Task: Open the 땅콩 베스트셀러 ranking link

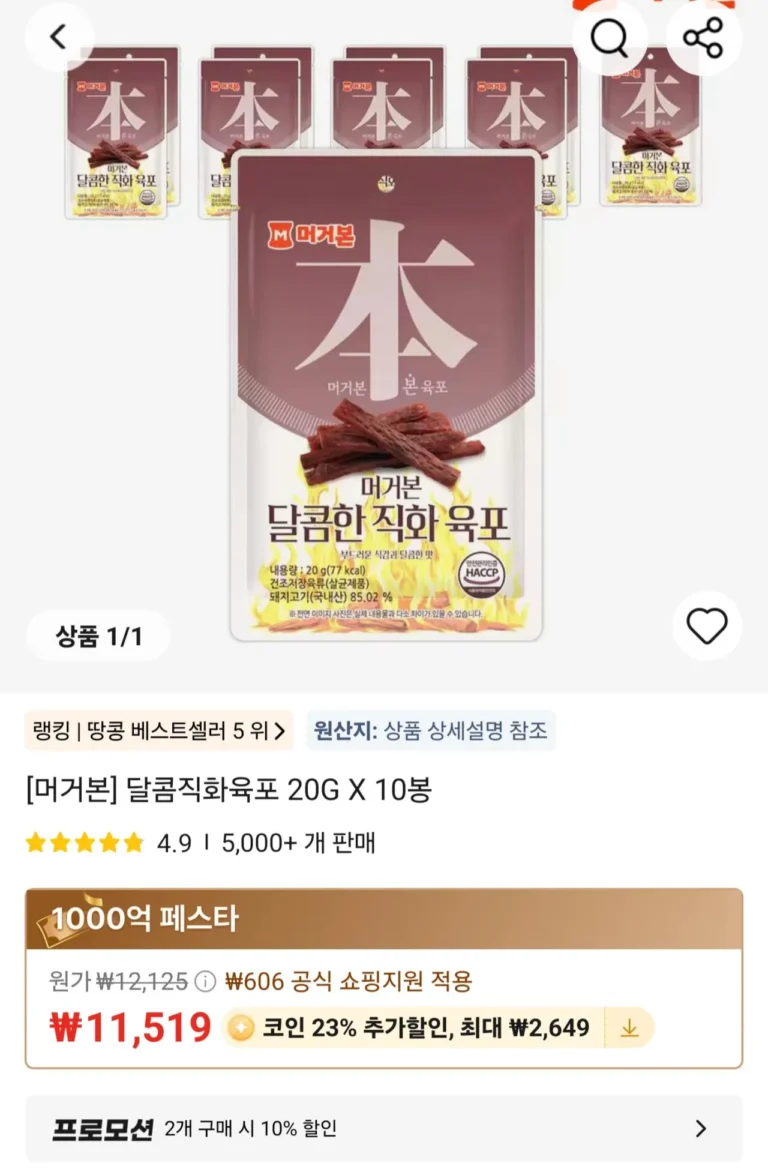Action: coord(159,731)
